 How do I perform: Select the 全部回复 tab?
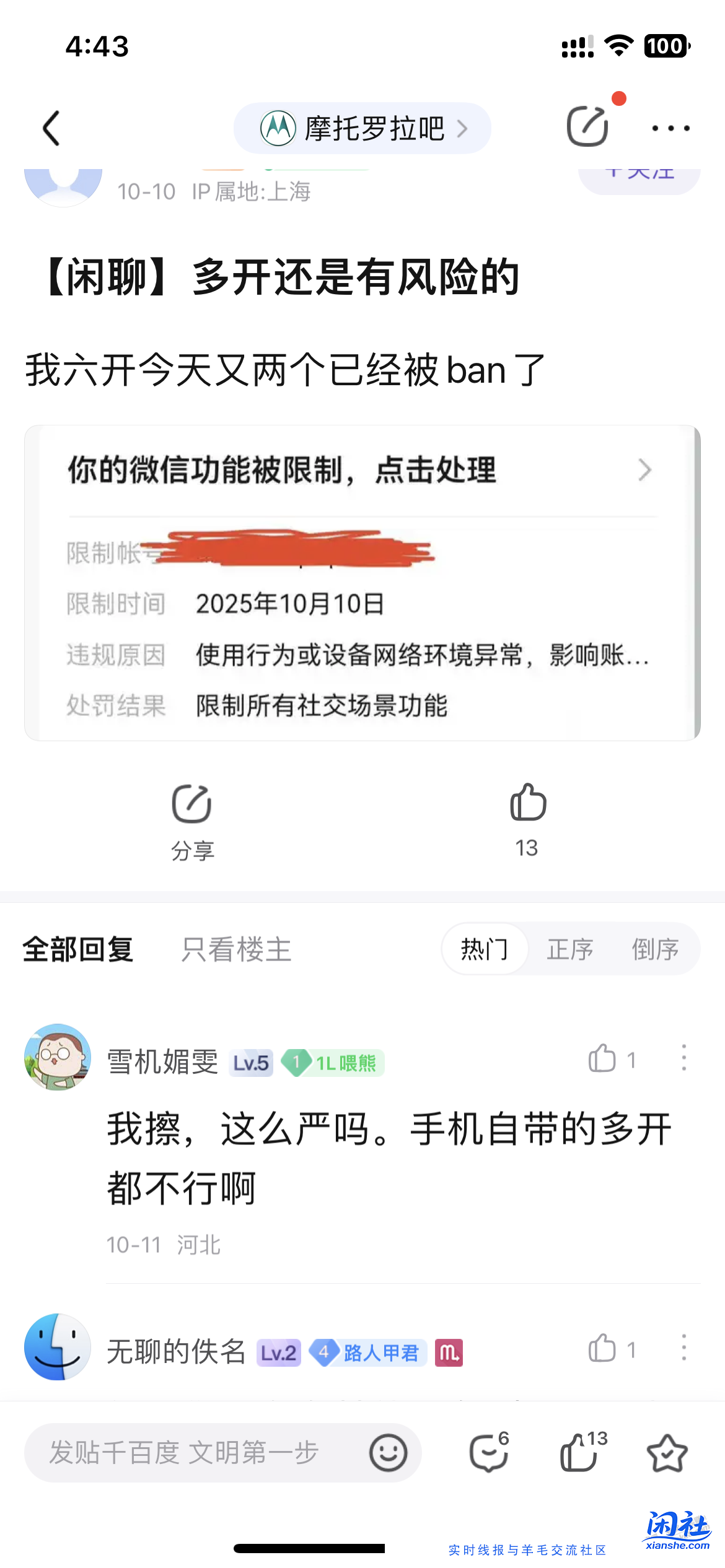coord(77,949)
